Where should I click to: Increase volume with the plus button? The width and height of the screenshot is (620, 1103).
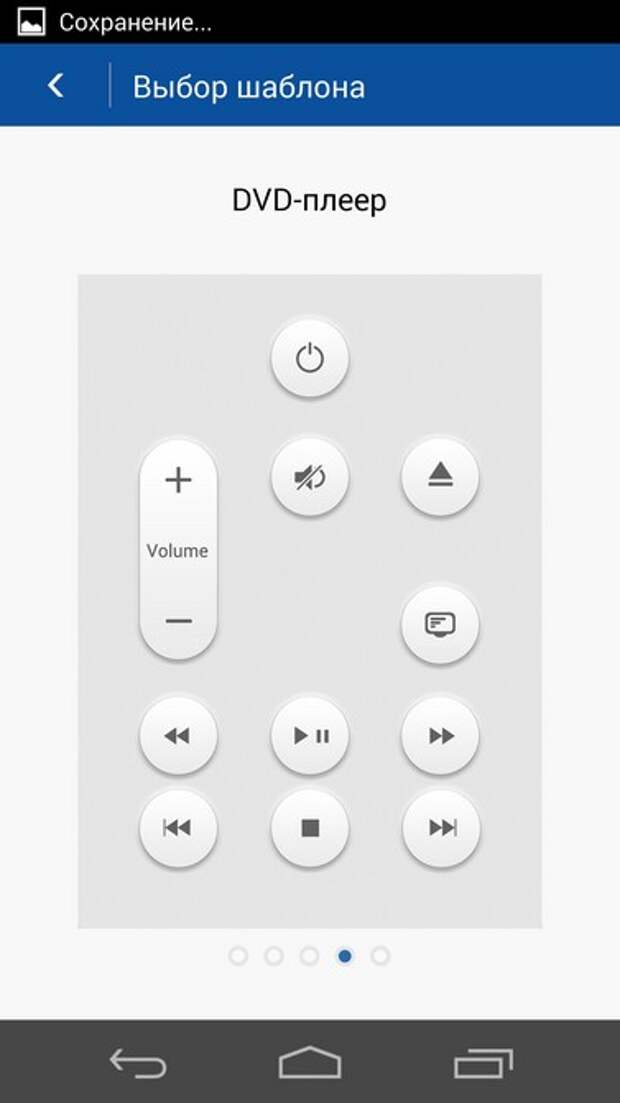pos(178,481)
